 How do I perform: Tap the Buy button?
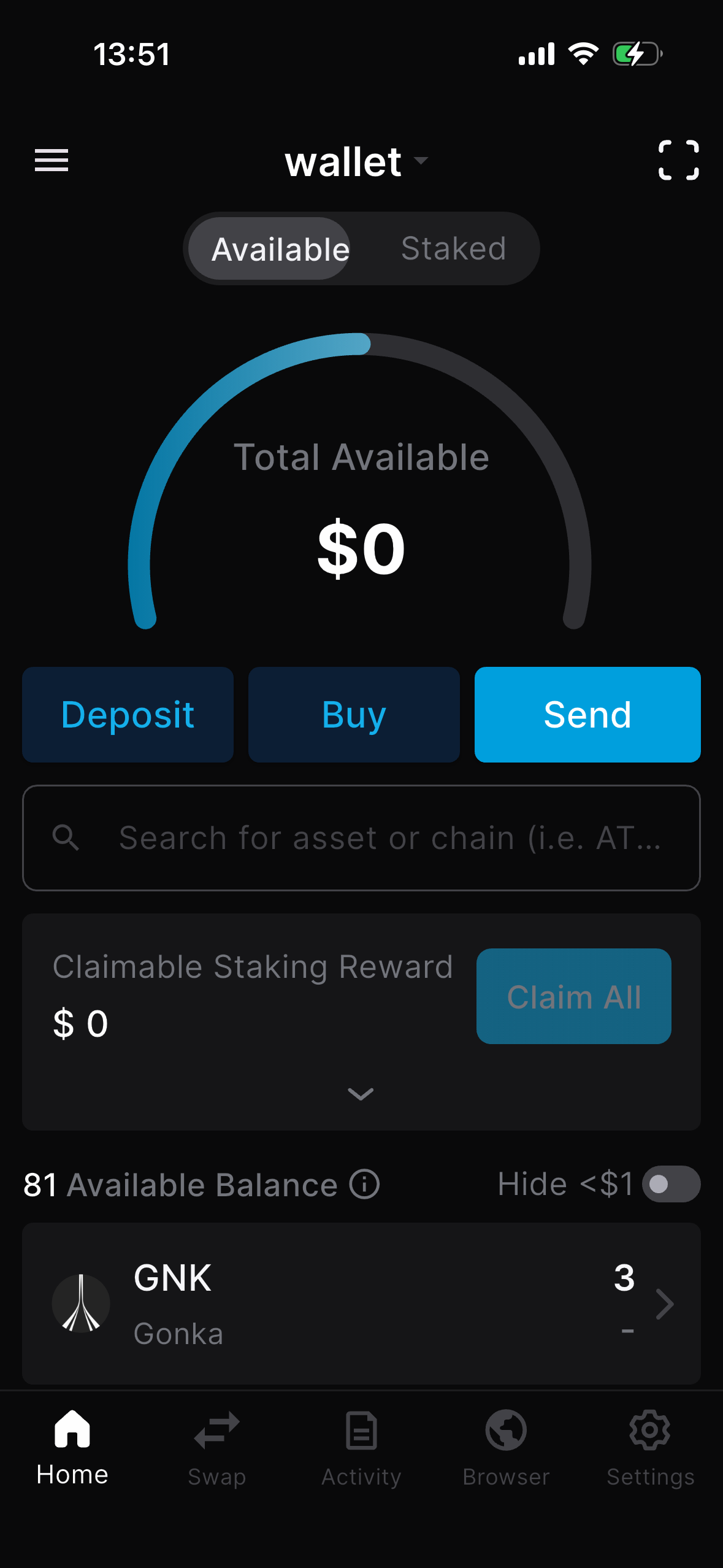[354, 715]
